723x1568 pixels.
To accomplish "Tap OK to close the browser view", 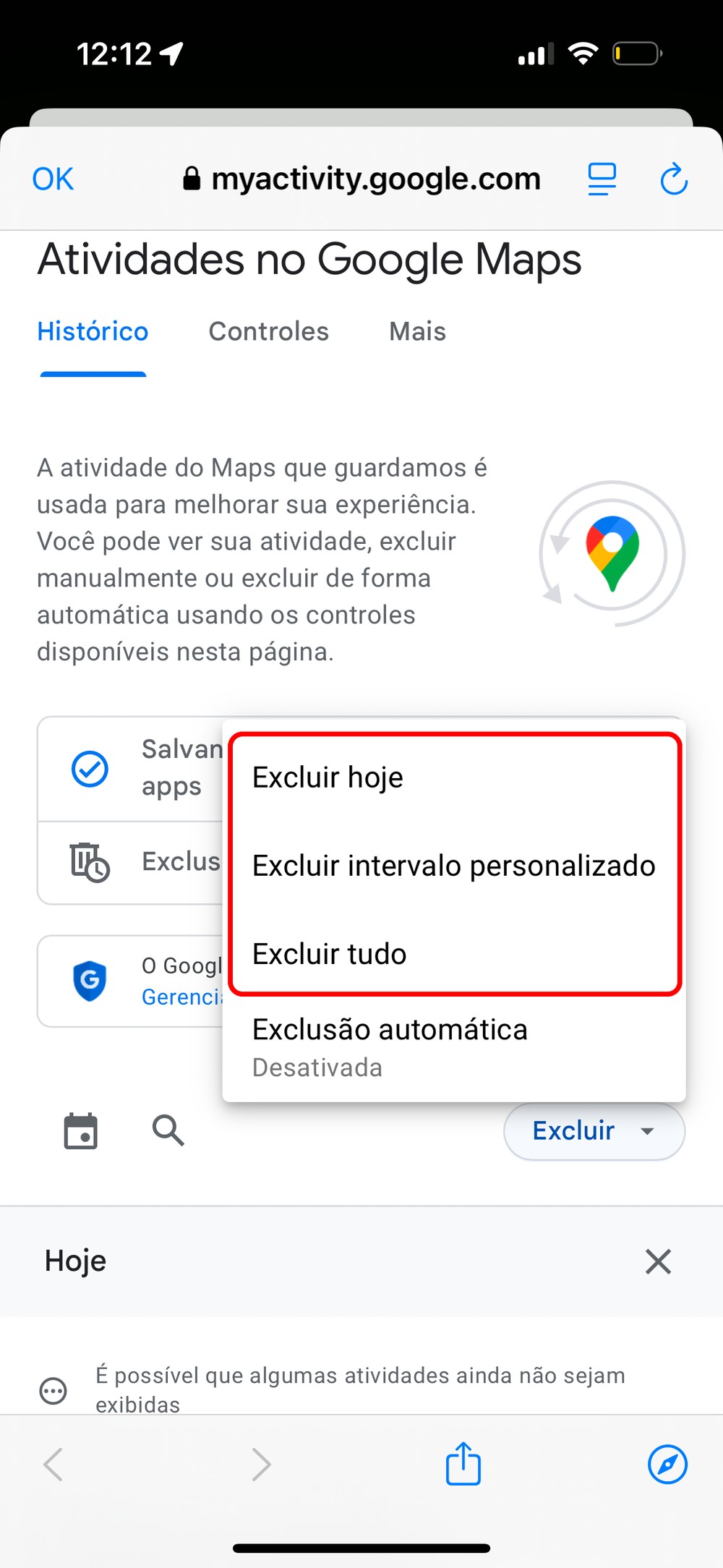I will (x=53, y=179).
